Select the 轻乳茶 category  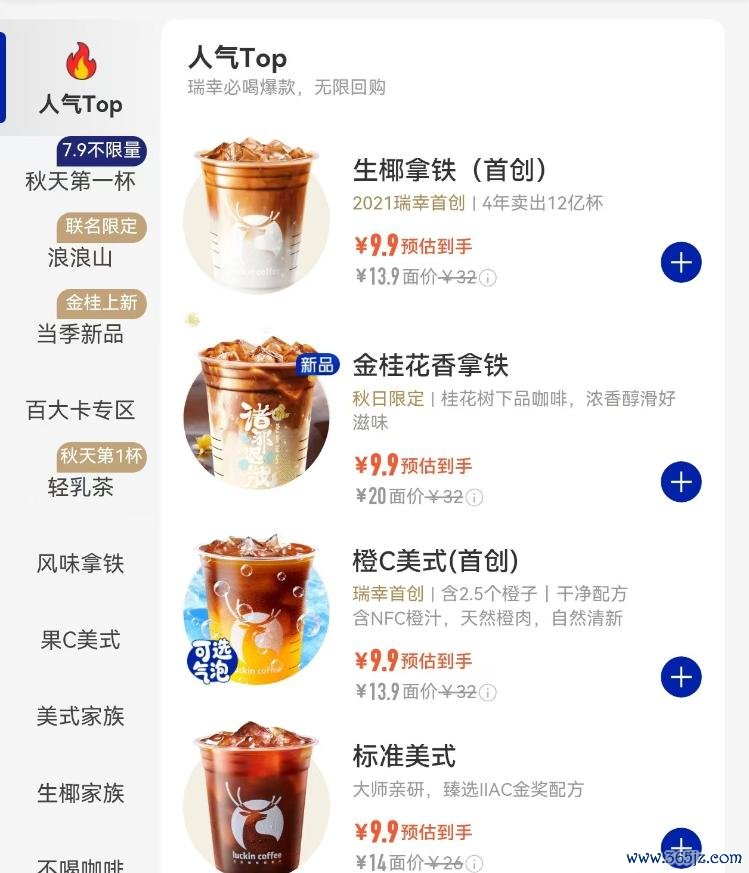coord(80,487)
